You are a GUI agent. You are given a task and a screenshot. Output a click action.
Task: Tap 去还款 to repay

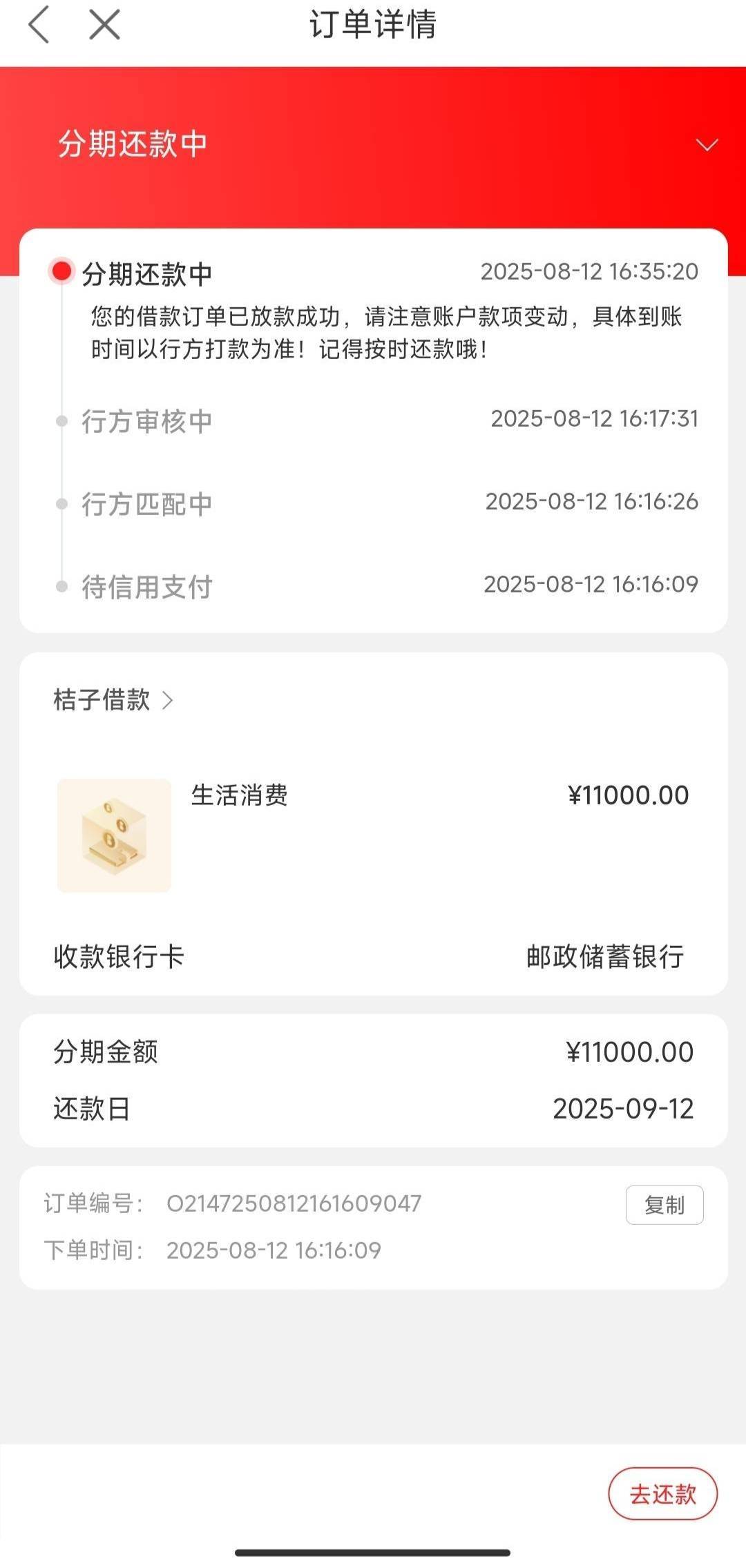coord(662,1494)
